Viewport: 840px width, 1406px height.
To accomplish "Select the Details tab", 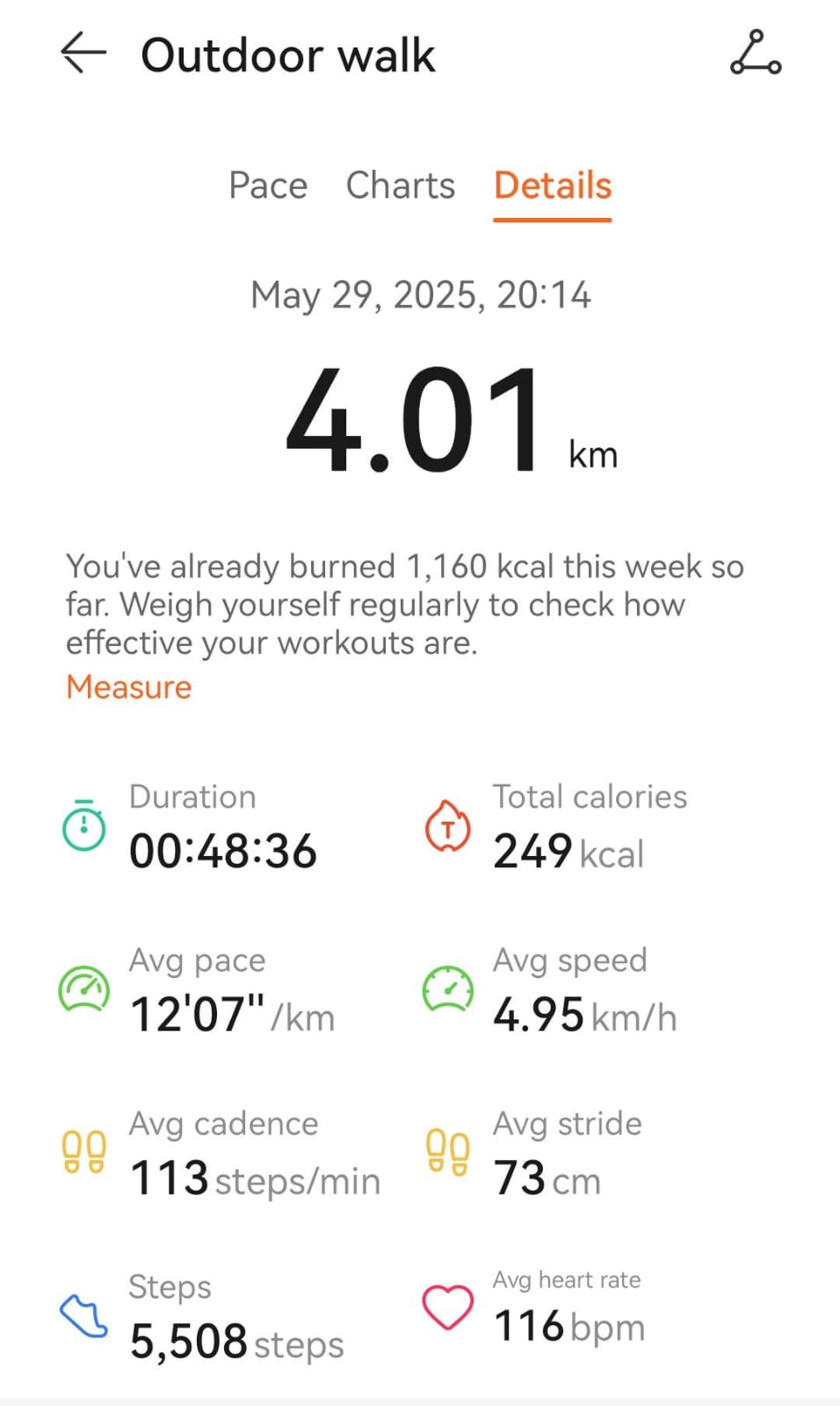I will pos(553,185).
